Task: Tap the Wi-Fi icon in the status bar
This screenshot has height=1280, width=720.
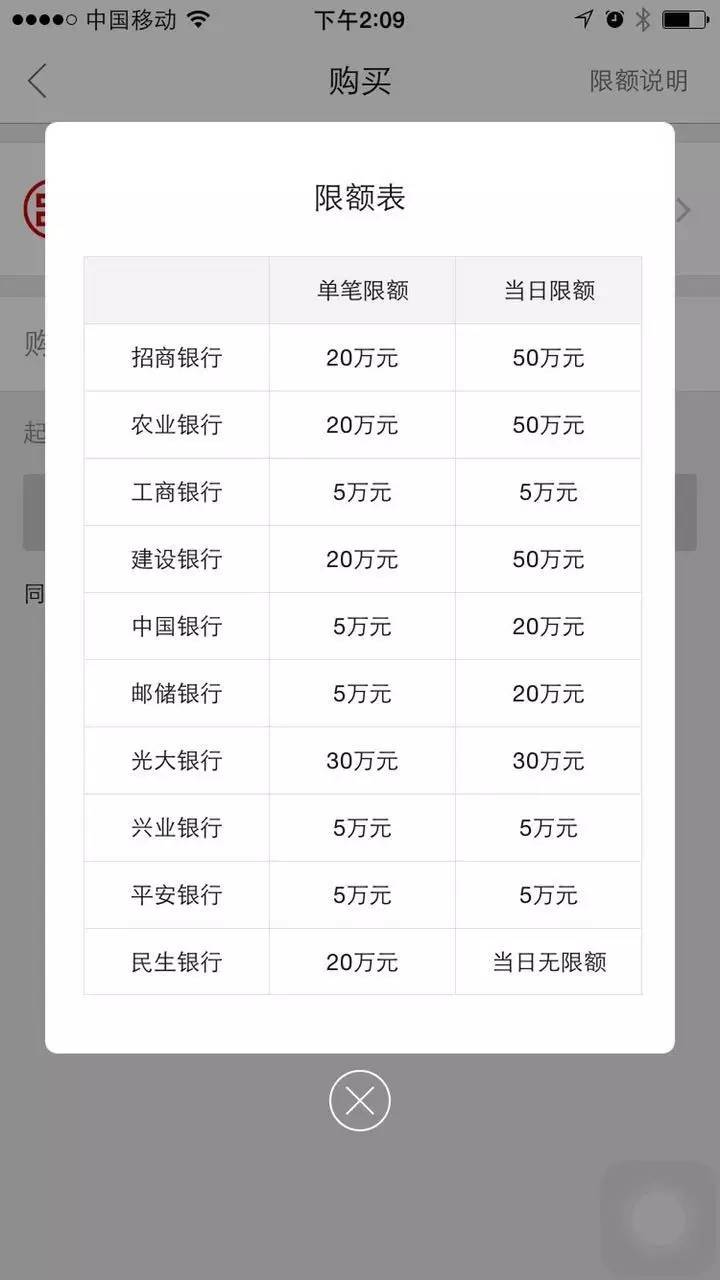Action: (x=198, y=17)
